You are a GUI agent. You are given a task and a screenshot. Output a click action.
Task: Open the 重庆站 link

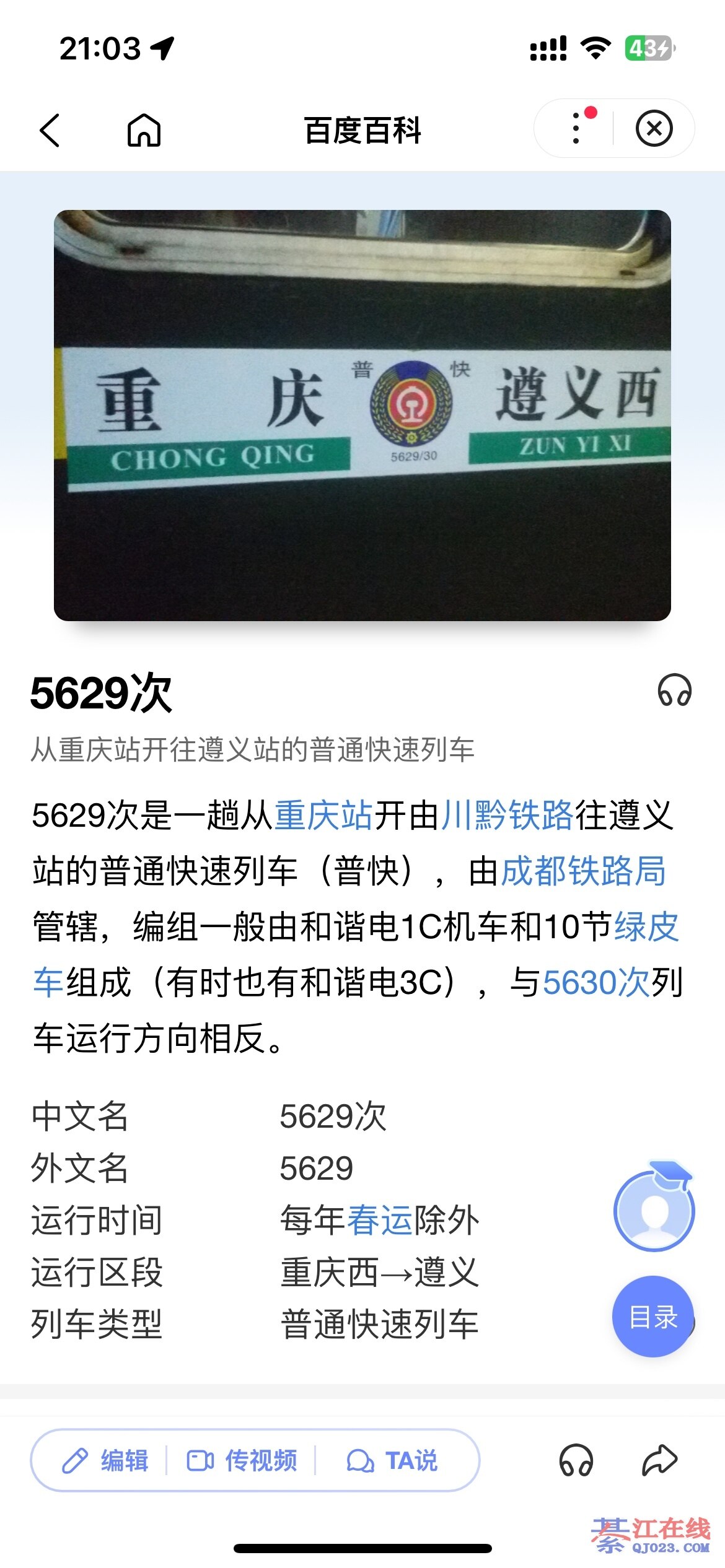pos(323,815)
